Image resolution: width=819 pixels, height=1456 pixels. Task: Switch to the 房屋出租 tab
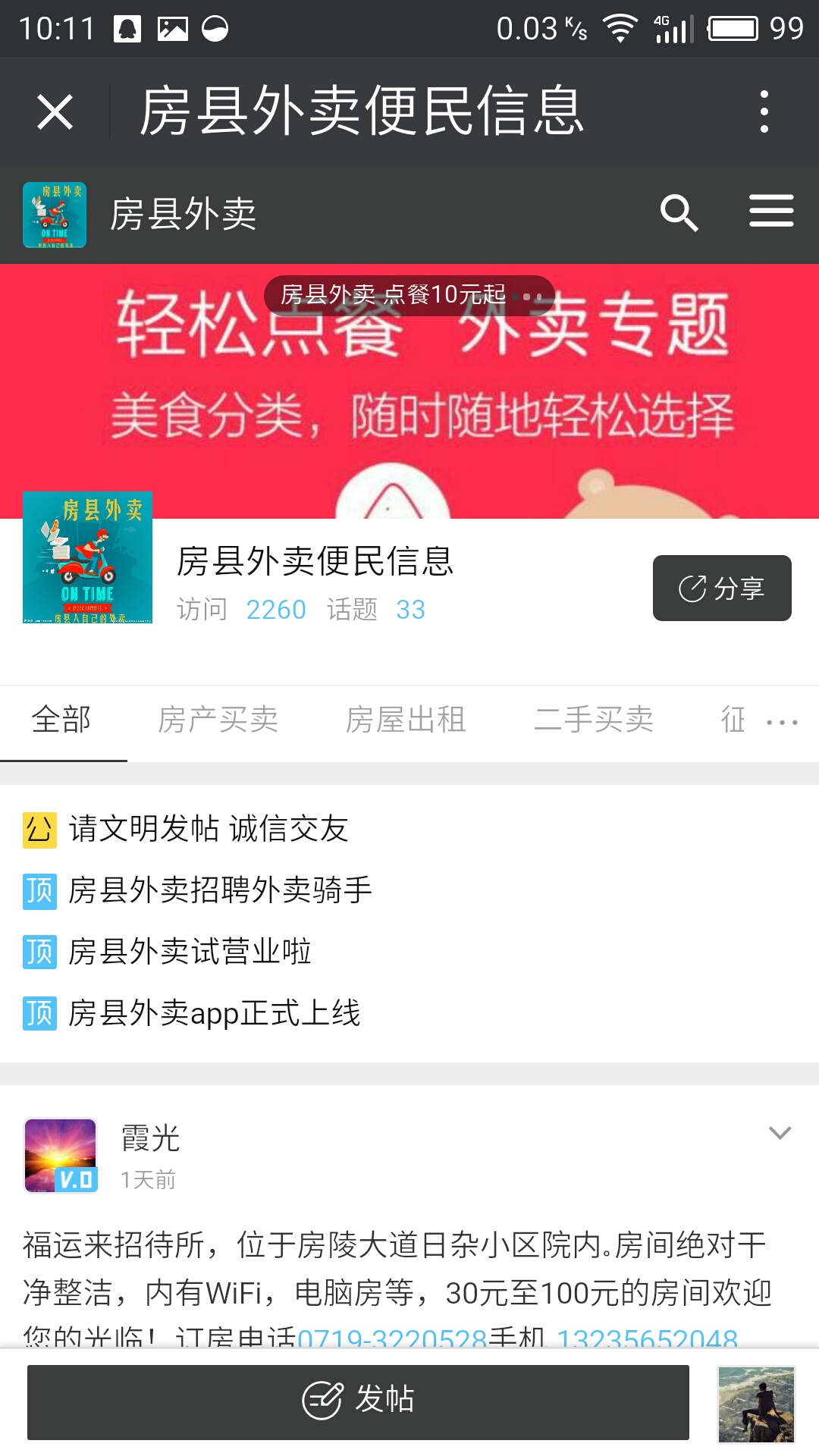[406, 720]
